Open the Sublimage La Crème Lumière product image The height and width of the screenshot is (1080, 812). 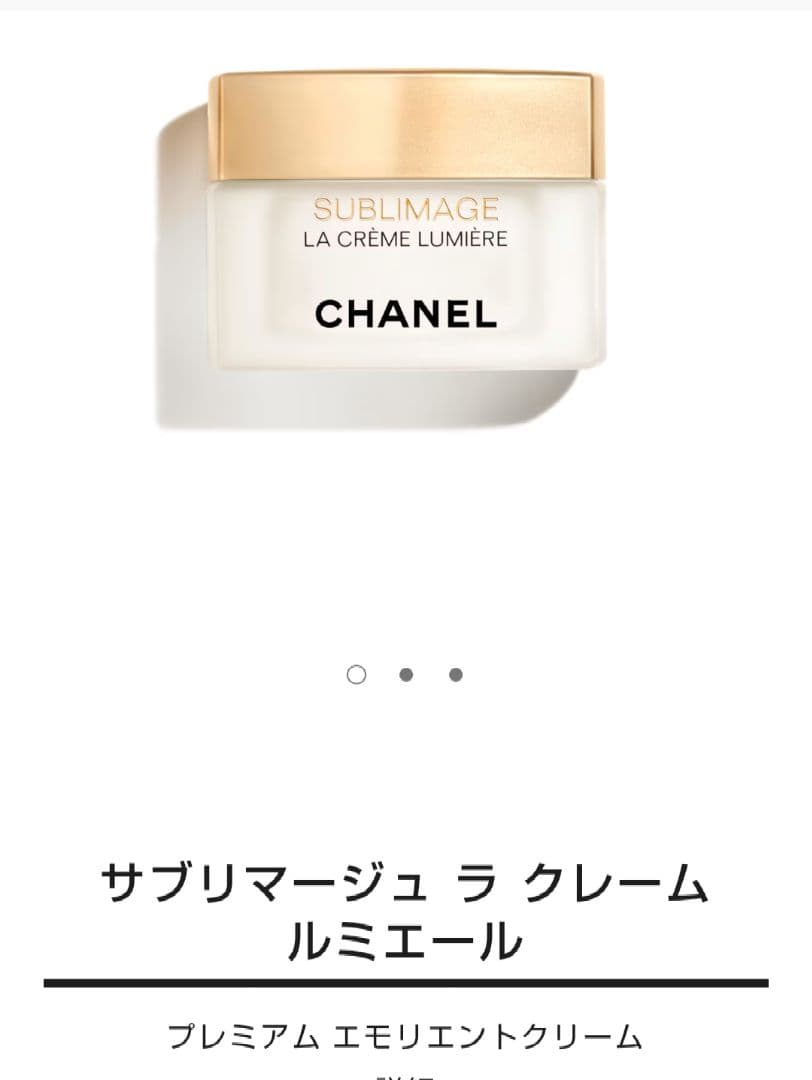(x=406, y=250)
